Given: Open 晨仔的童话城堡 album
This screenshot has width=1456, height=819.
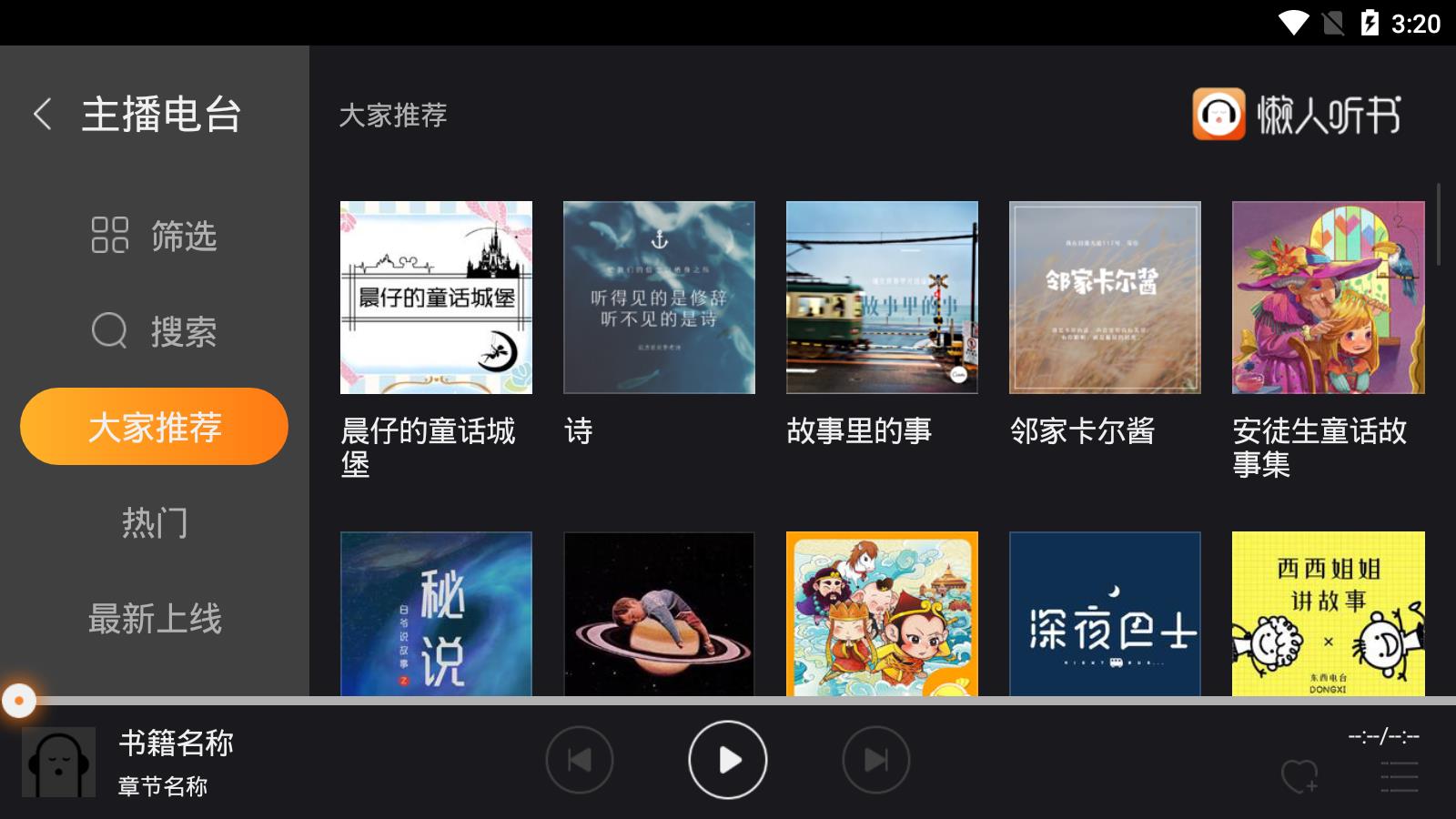Looking at the screenshot, I should coord(436,298).
